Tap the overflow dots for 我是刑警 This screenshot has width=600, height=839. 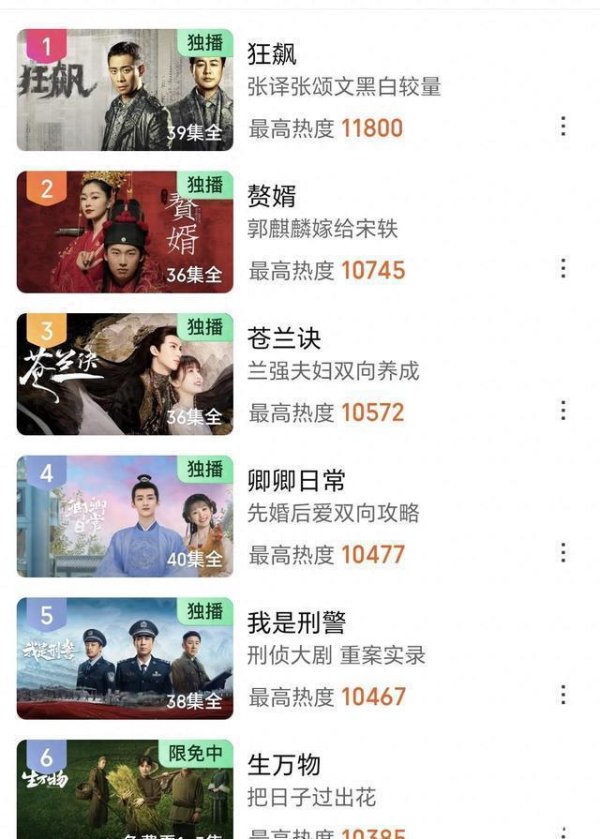[x=563, y=694]
